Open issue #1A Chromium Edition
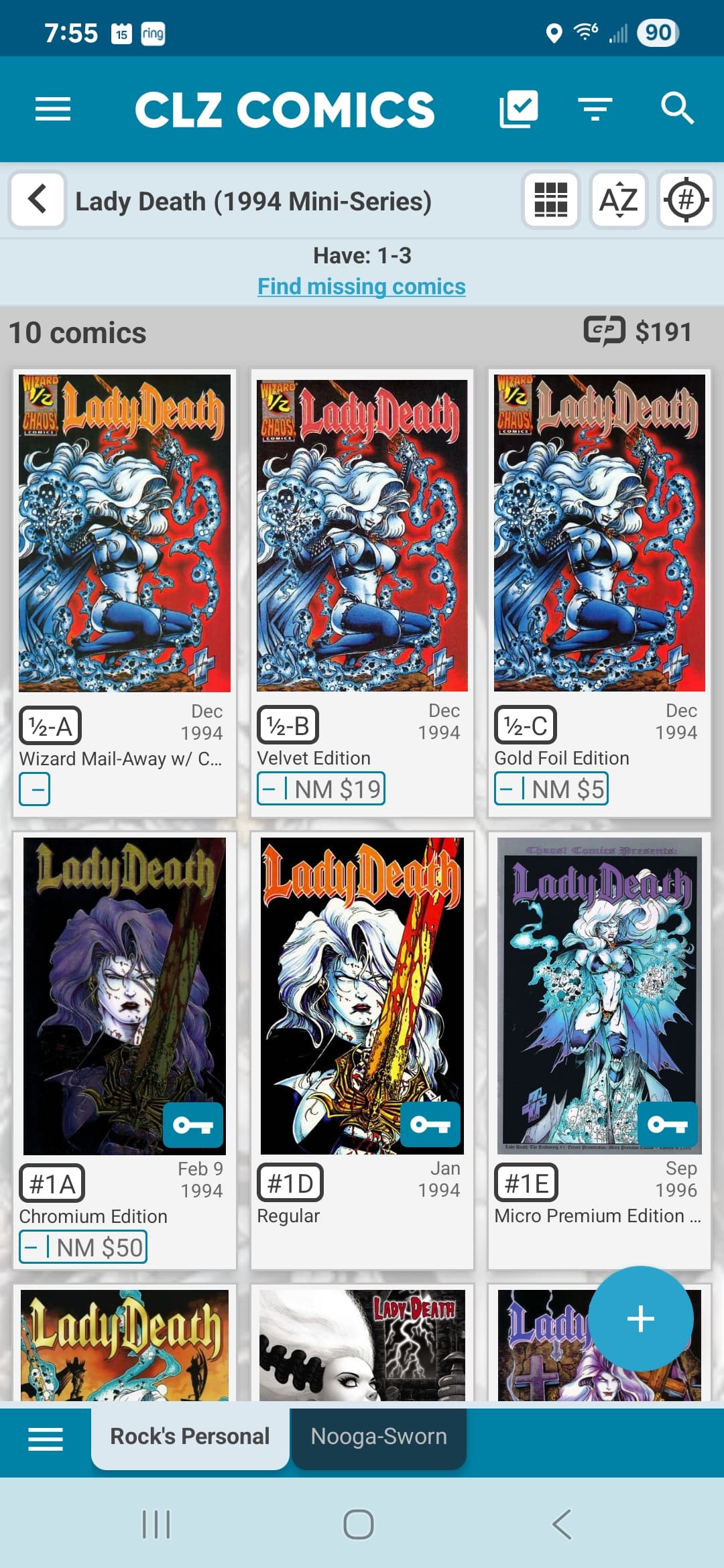 125,1050
